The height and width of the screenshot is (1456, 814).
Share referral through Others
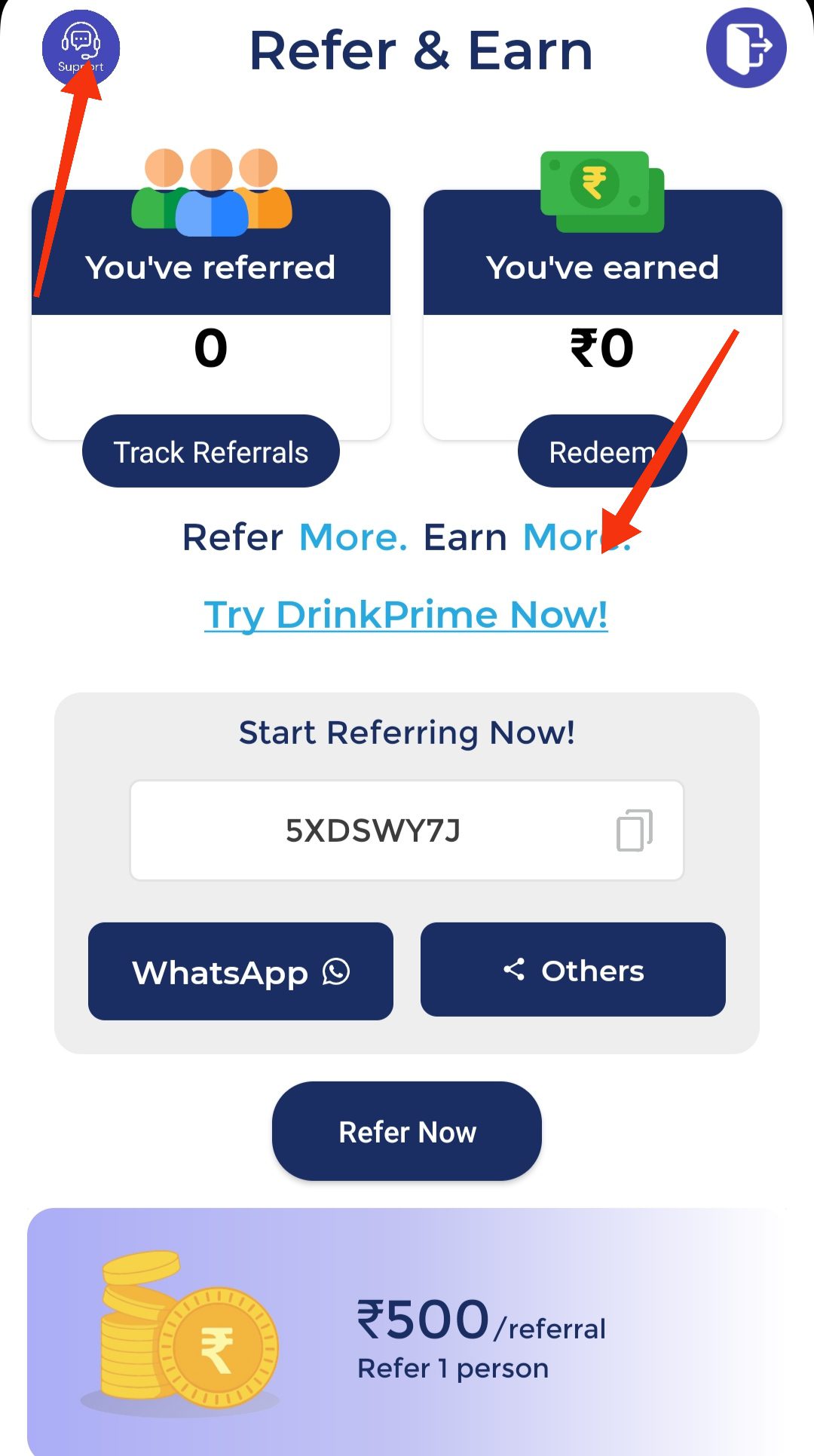(x=573, y=970)
